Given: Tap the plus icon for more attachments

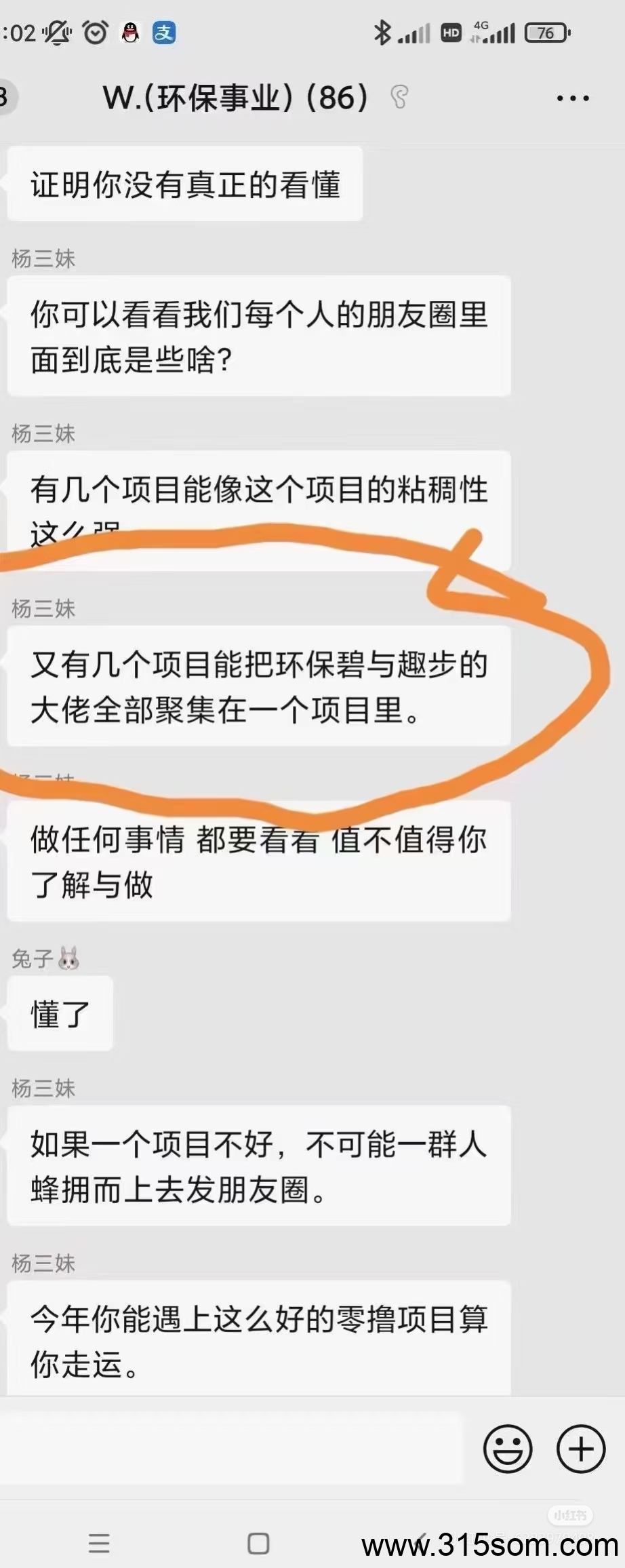Looking at the screenshot, I should (x=581, y=1448).
